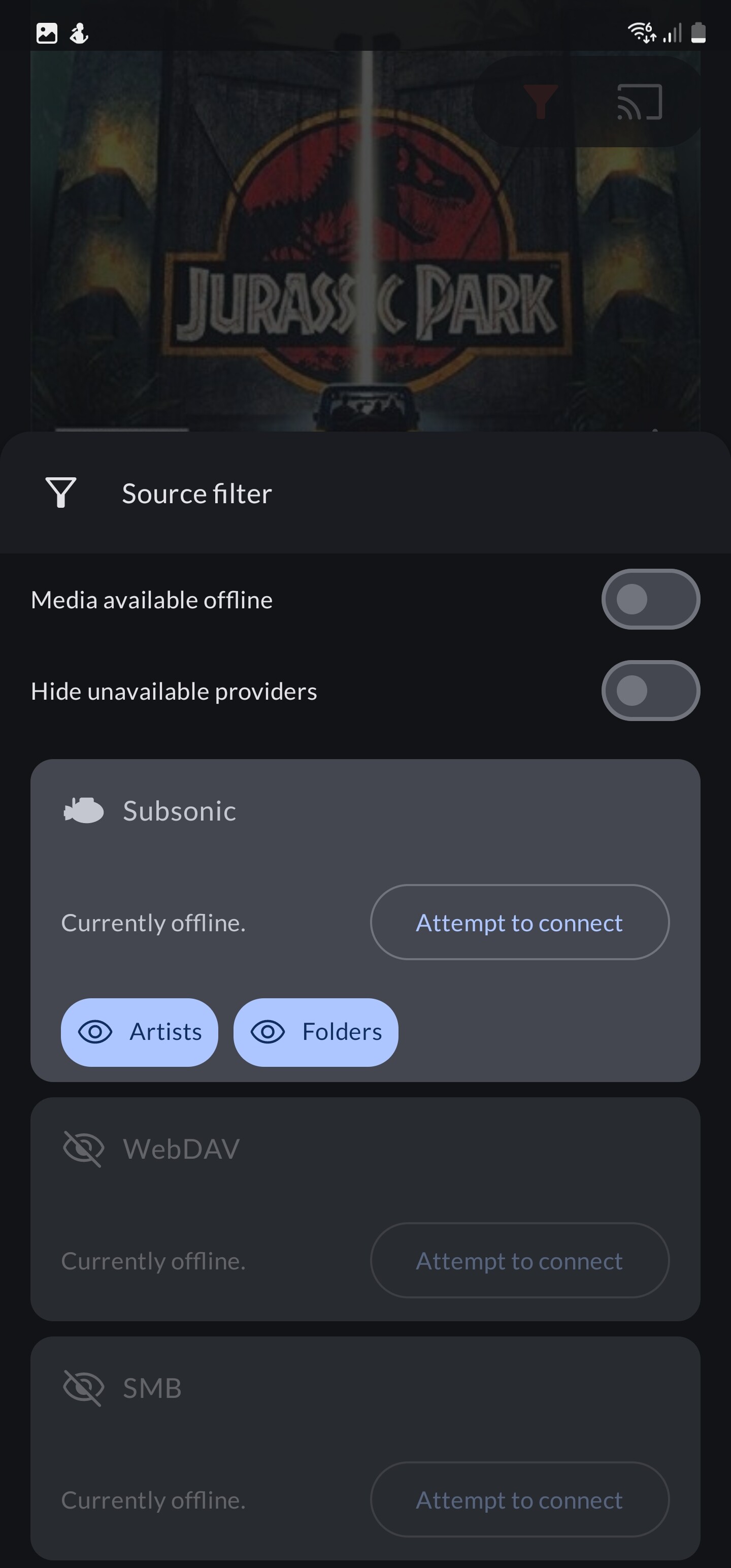This screenshot has width=731, height=1568.
Task: Enable Media available offline switch
Action: coord(651,600)
